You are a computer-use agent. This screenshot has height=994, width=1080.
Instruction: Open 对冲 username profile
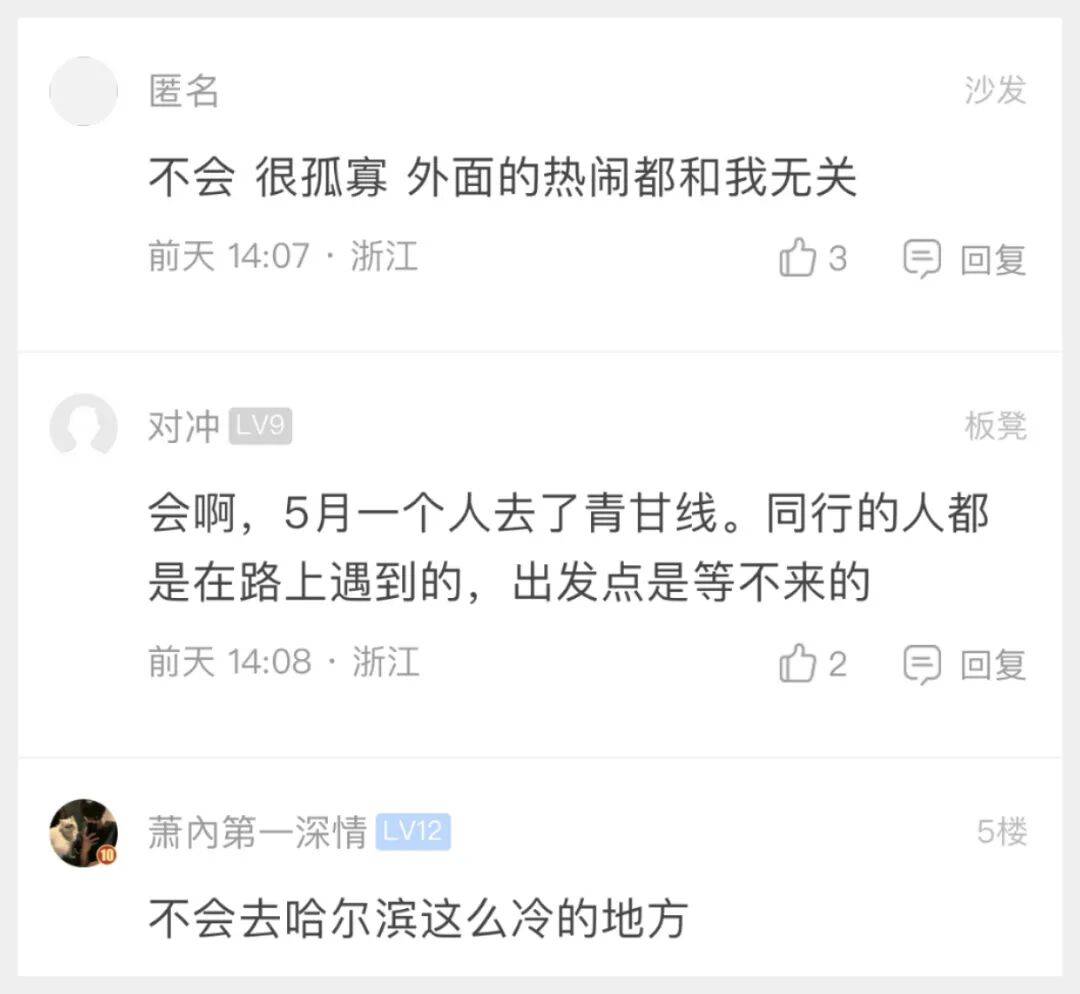(x=184, y=428)
